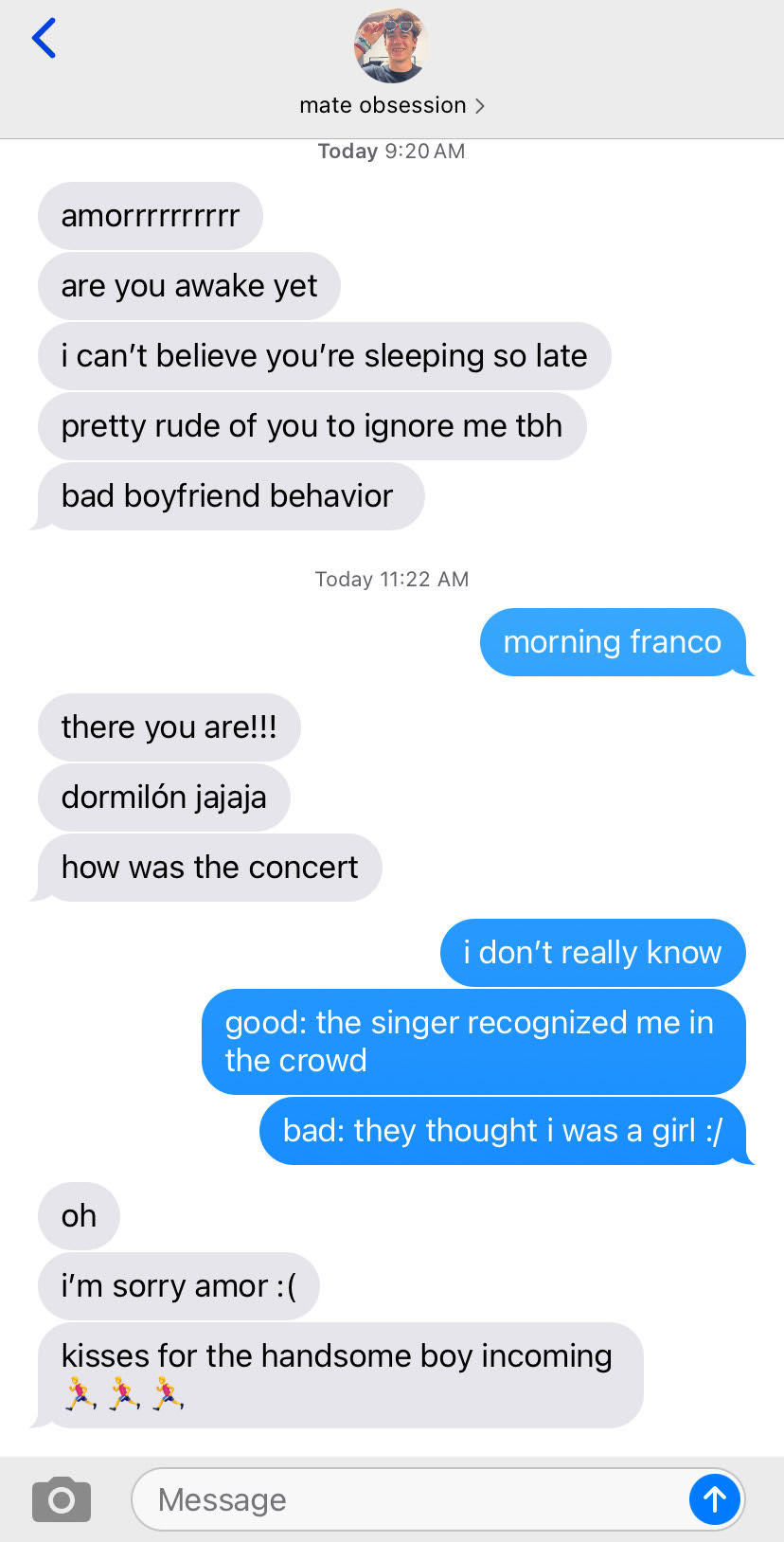Viewport: 784px width, 1542px height.
Task: Open mate obsession contact details
Action: [391, 104]
